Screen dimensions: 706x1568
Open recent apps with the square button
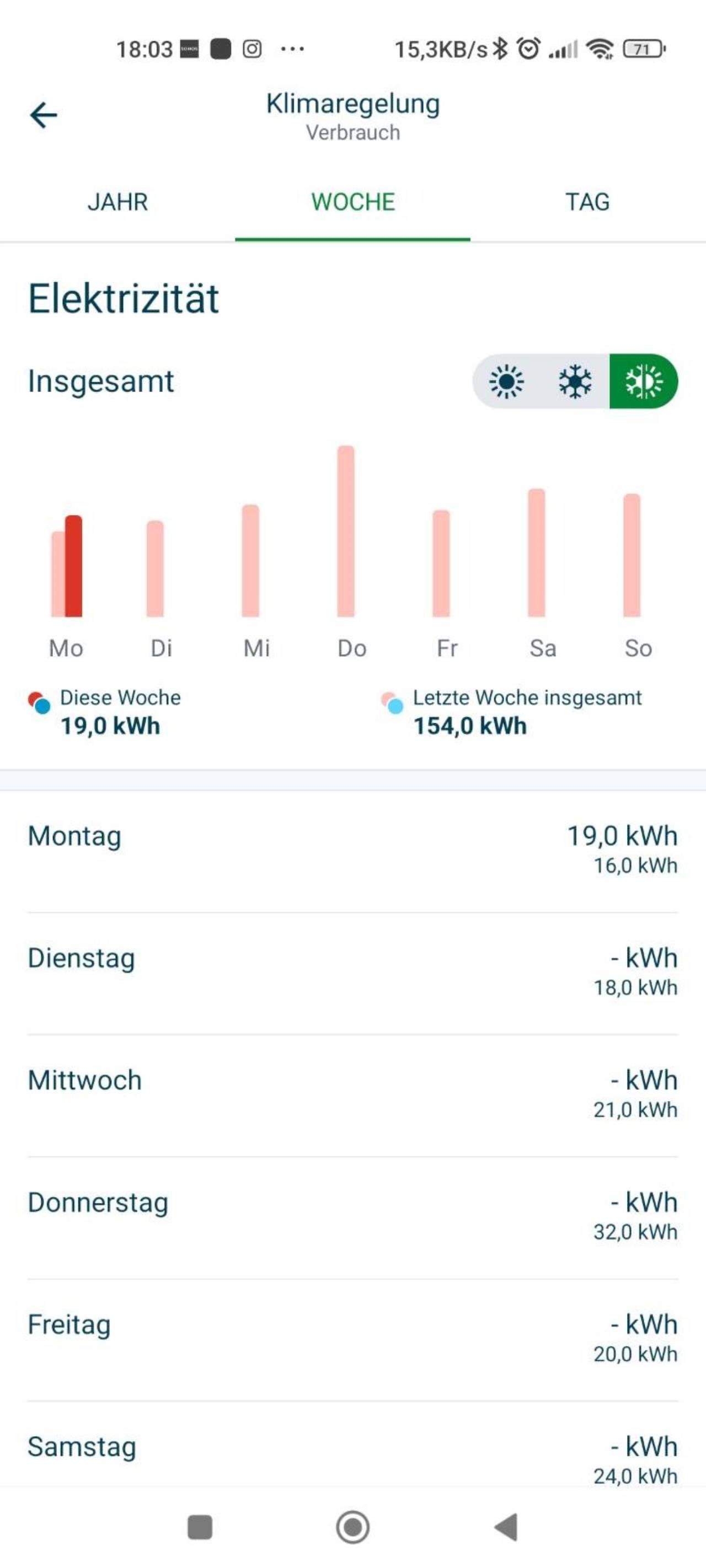pos(200,1527)
